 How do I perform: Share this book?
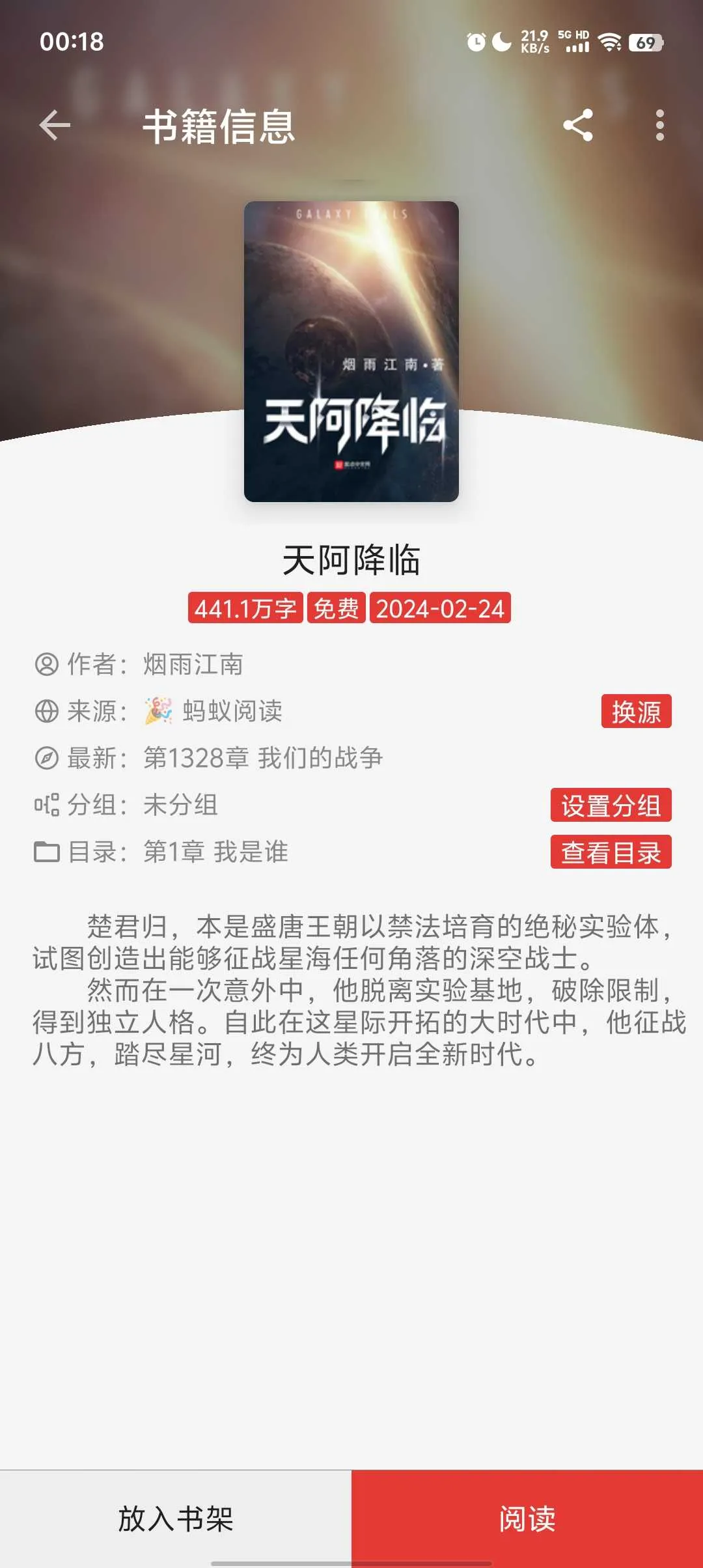point(578,125)
